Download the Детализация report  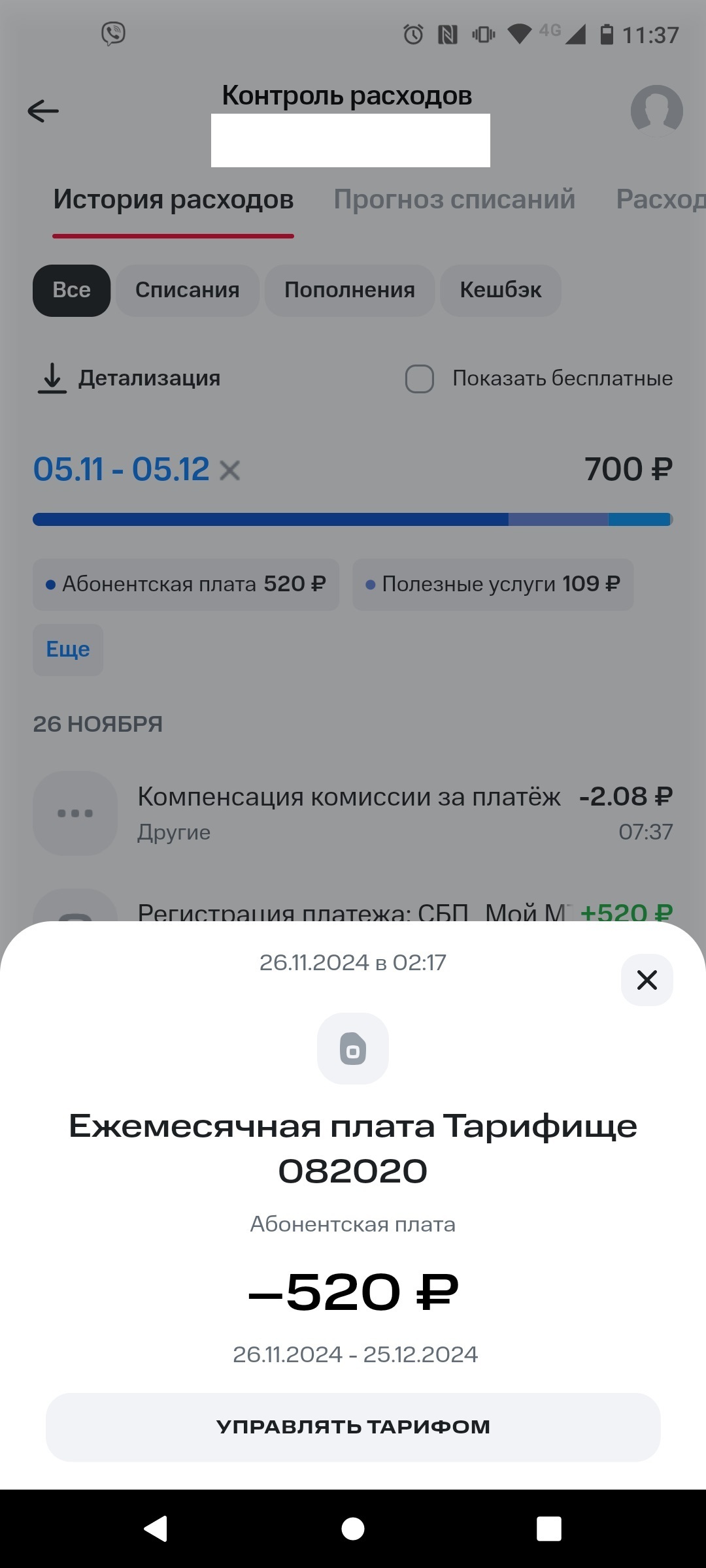(129, 378)
